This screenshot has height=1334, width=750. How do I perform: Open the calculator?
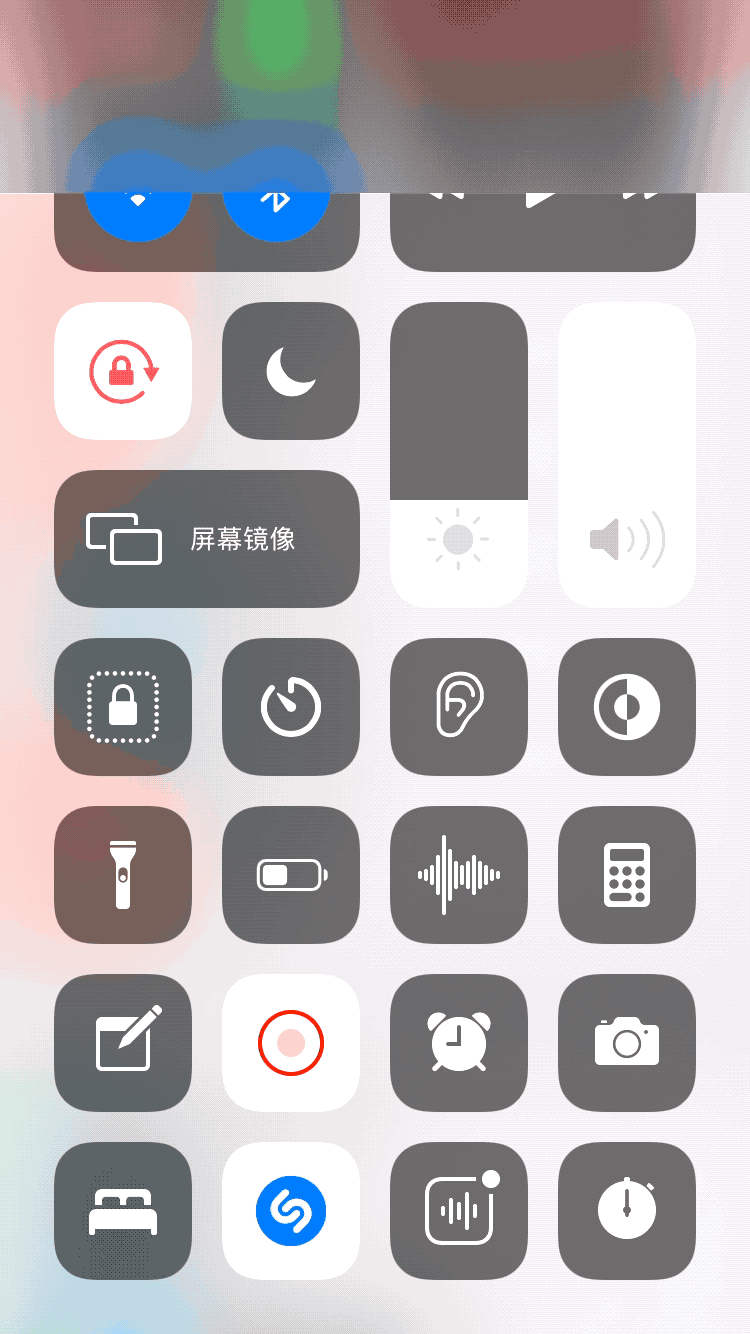[627, 875]
